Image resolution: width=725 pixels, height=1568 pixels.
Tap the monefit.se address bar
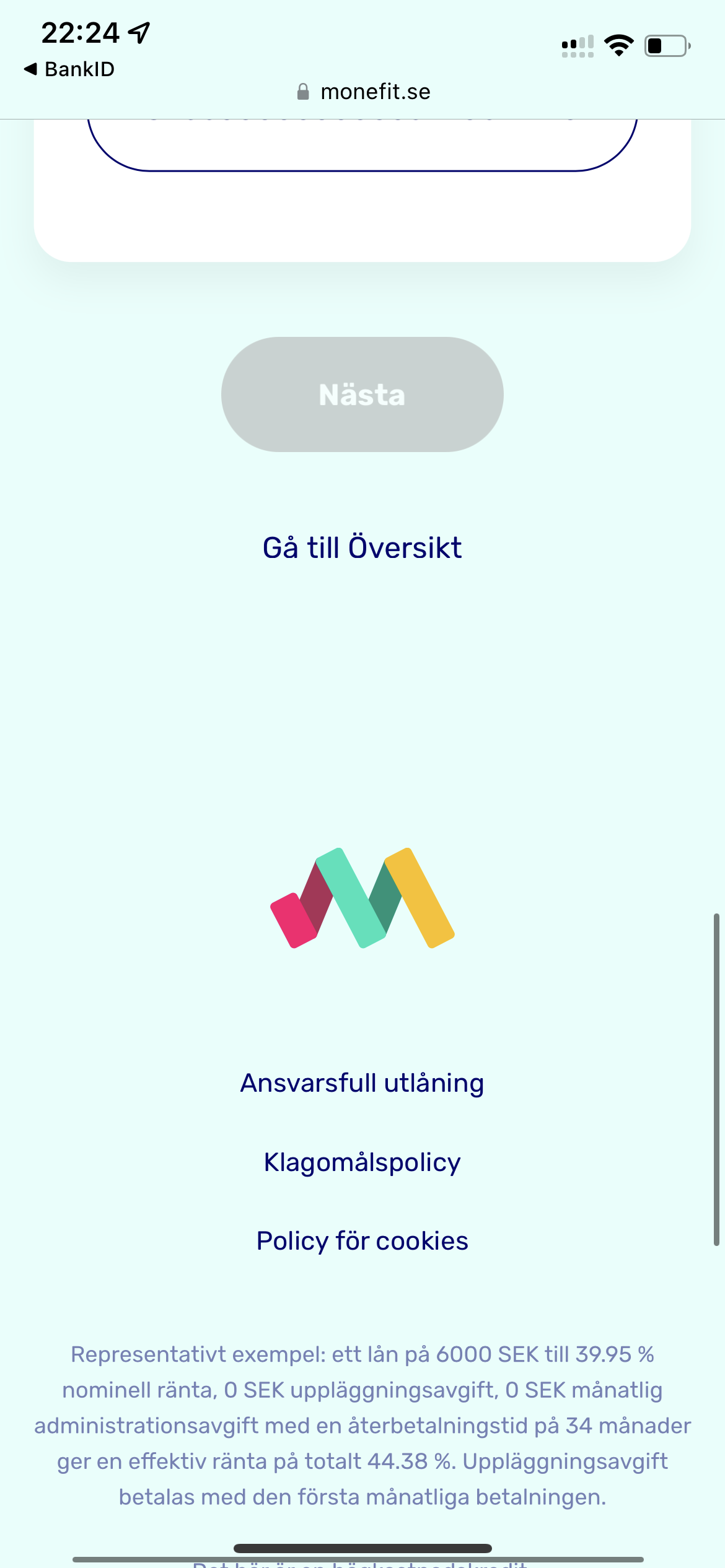363,92
